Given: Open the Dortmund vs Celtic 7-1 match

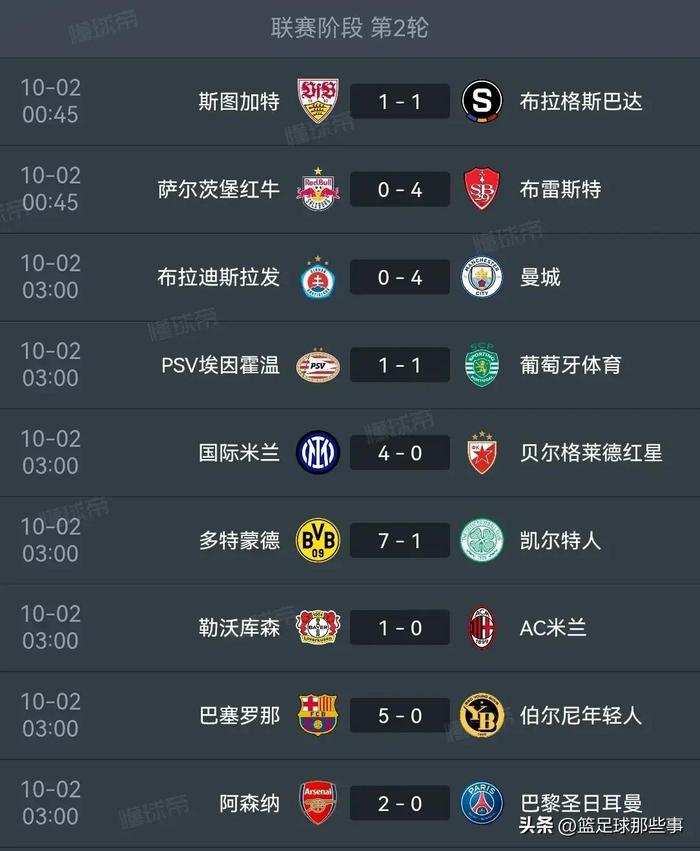Looking at the screenshot, I should (x=400, y=541).
